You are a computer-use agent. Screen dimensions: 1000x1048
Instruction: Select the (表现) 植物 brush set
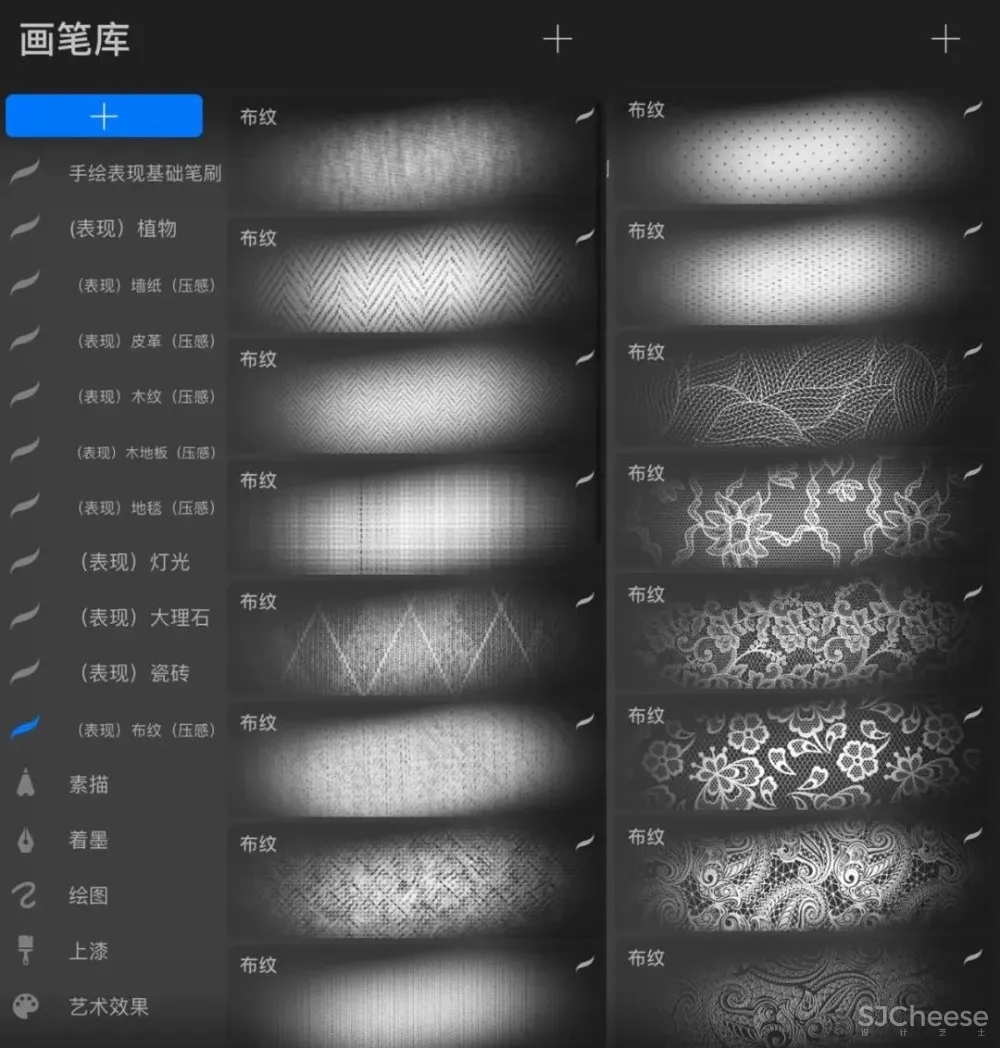[x=122, y=229]
